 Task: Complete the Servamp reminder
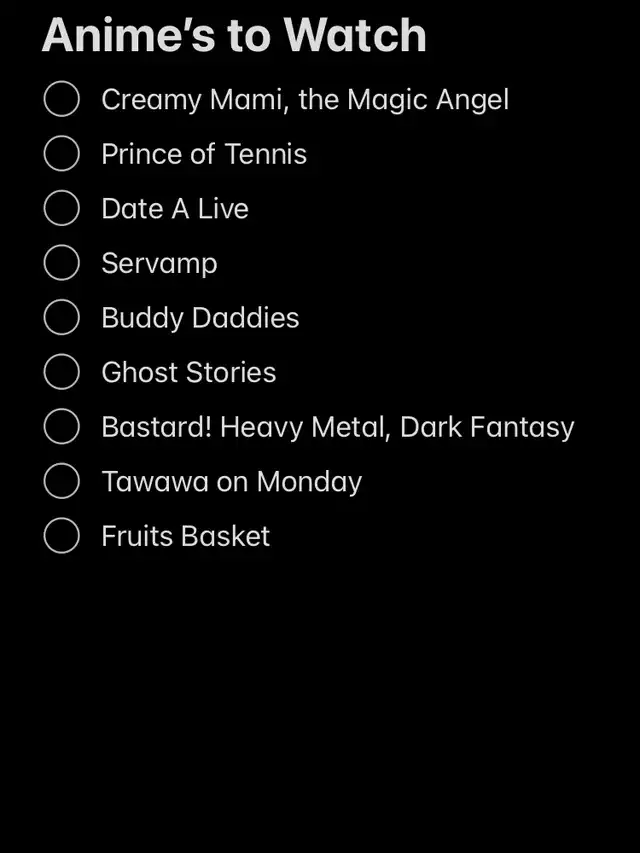pyautogui.click(x=62, y=263)
